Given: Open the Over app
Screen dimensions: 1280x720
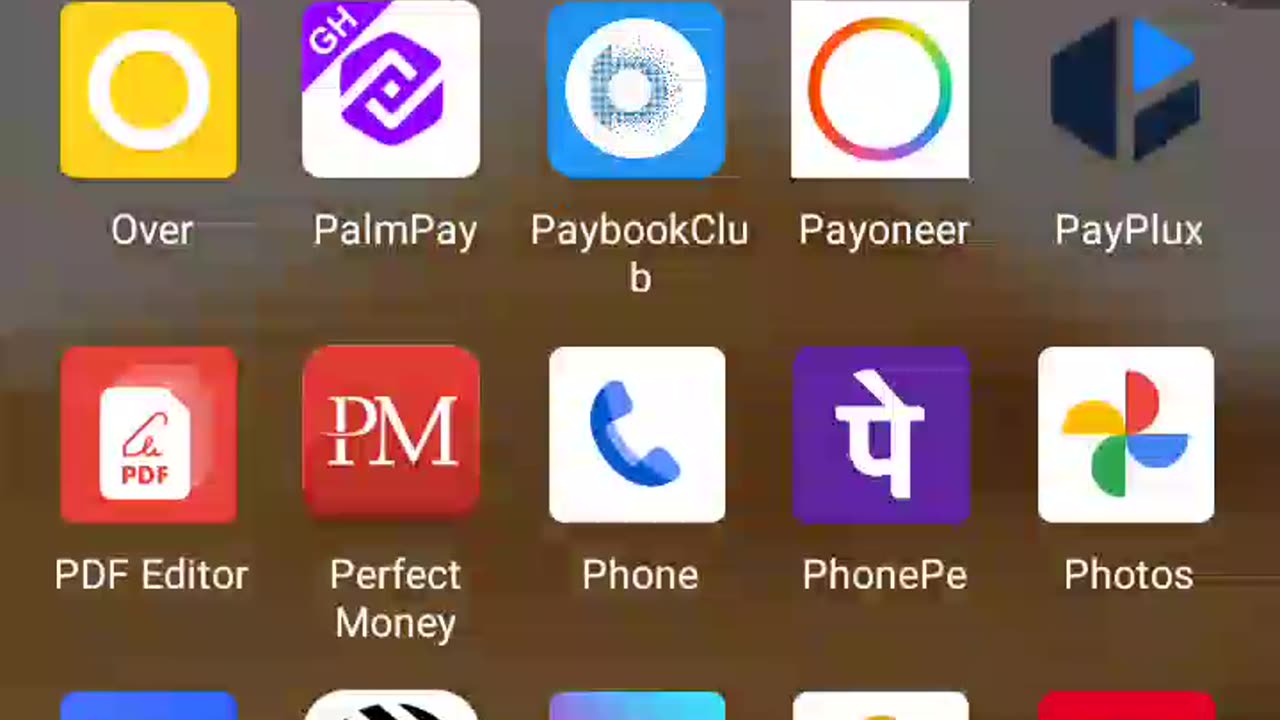Looking at the screenshot, I should pos(149,90).
